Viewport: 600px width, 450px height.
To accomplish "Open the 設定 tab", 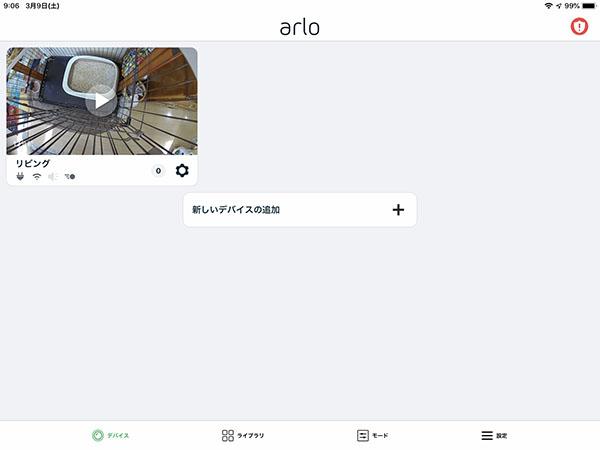I will point(494,436).
